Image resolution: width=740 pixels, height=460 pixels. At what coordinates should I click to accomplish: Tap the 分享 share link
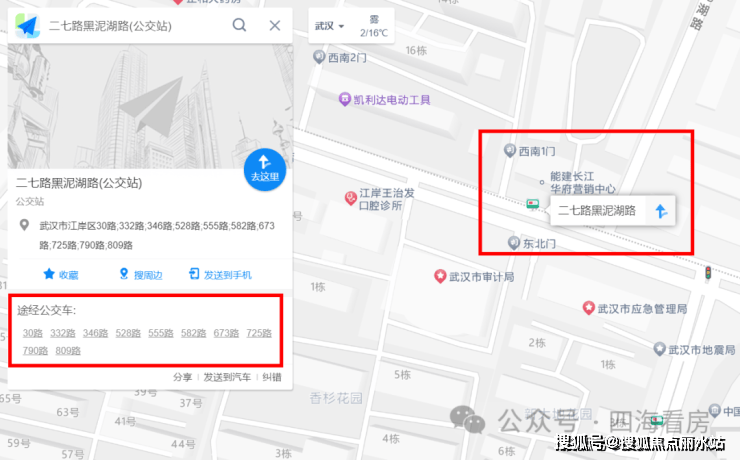tap(182, 377)
